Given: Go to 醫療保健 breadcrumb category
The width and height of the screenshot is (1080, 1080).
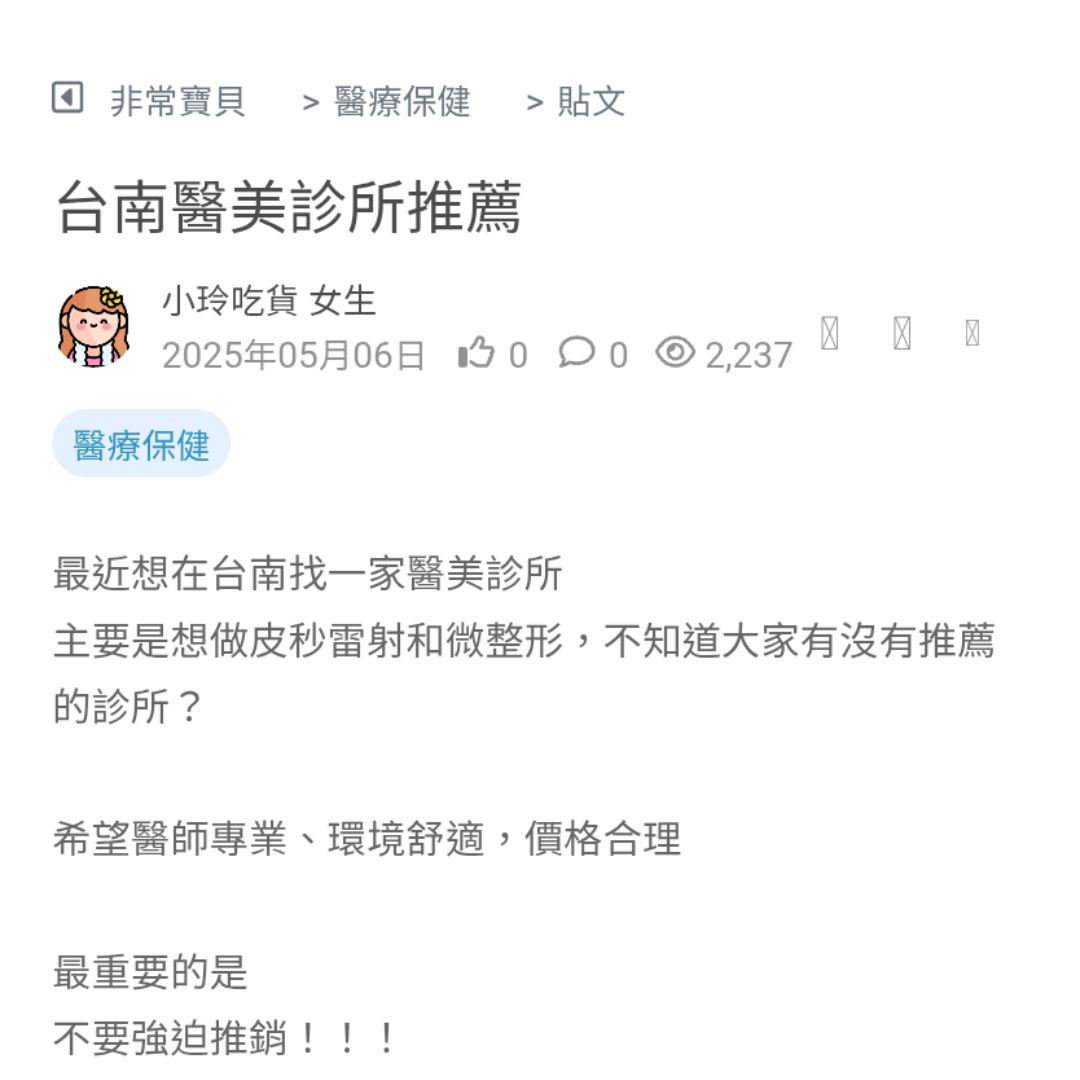Looking at the screenshot, I should [x=402, y=101].
